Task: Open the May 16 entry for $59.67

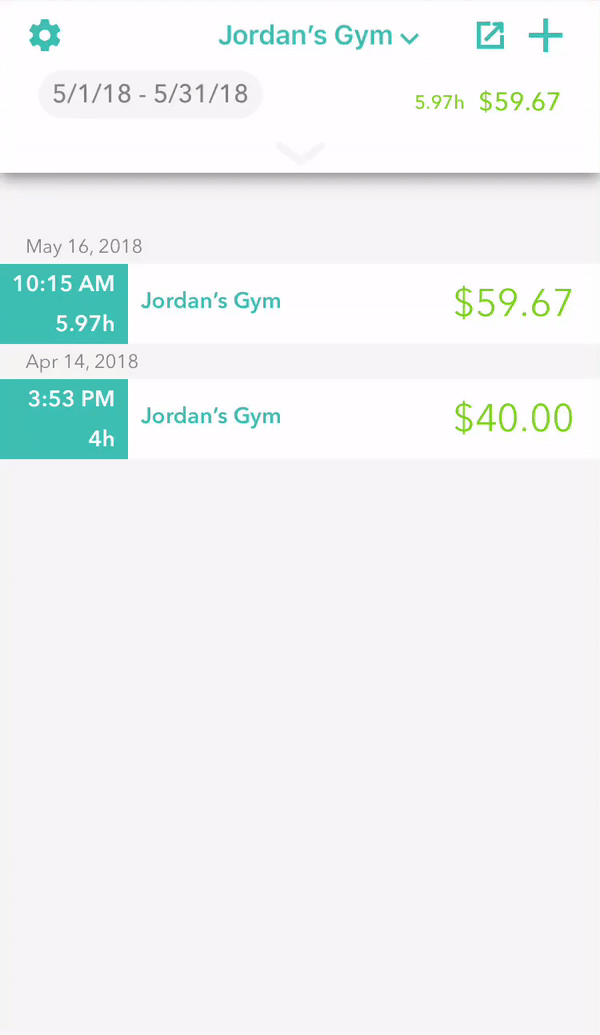Action: click(x=300, y=304)
